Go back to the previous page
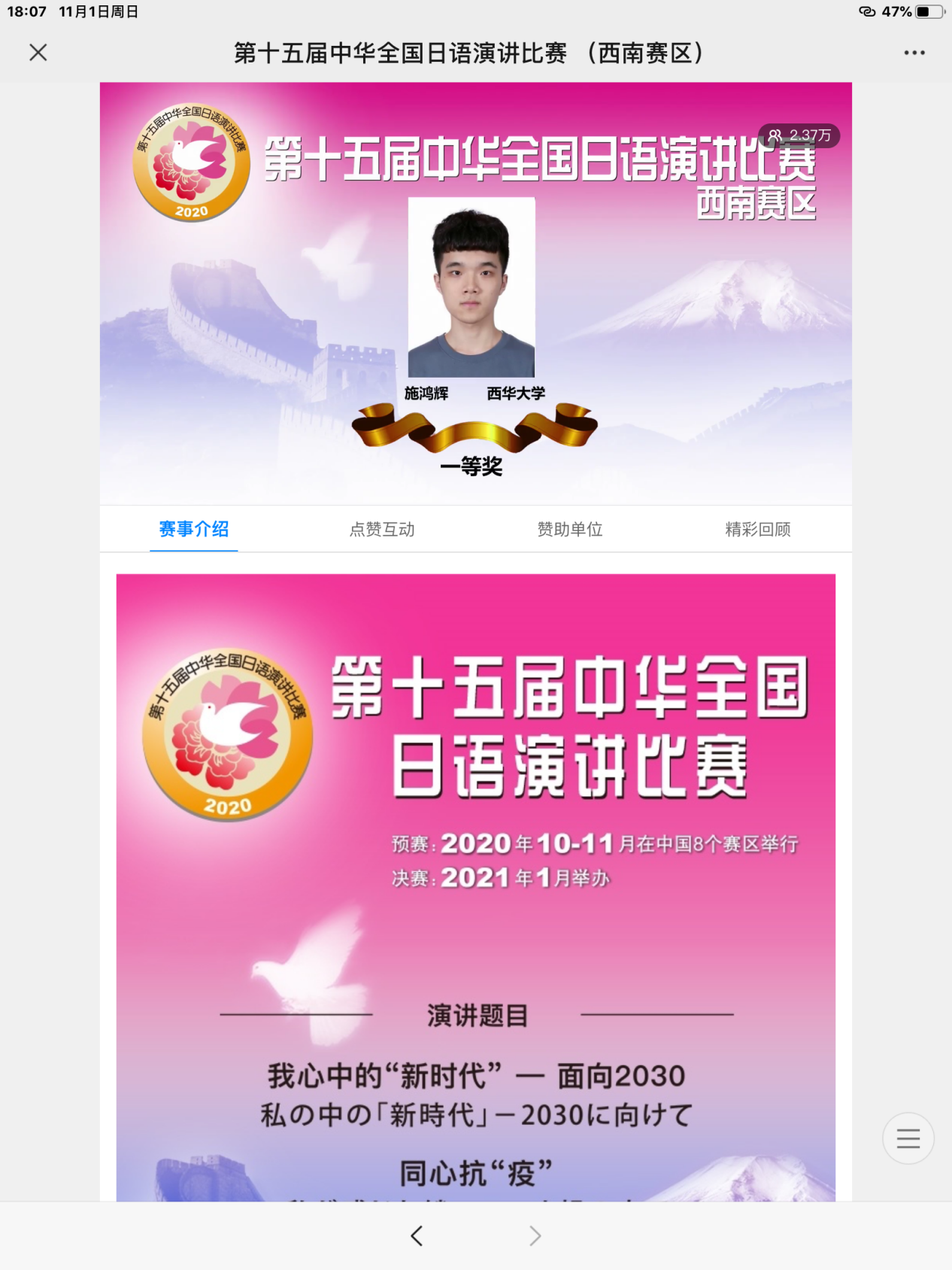This screenshot has width=952, height=1270. pos(417,1235)
